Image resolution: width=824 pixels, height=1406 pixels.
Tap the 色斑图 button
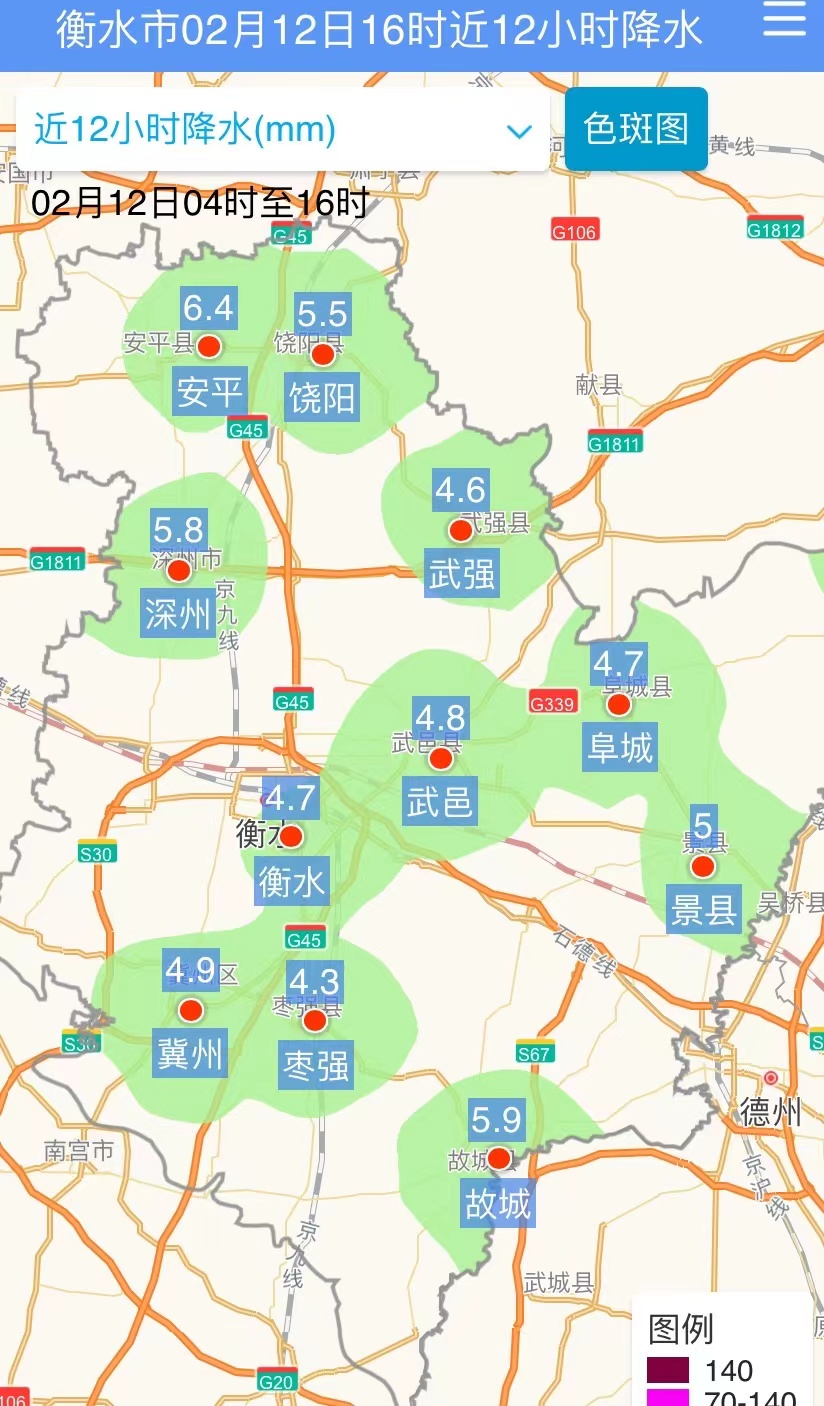[x=636, y=129]
